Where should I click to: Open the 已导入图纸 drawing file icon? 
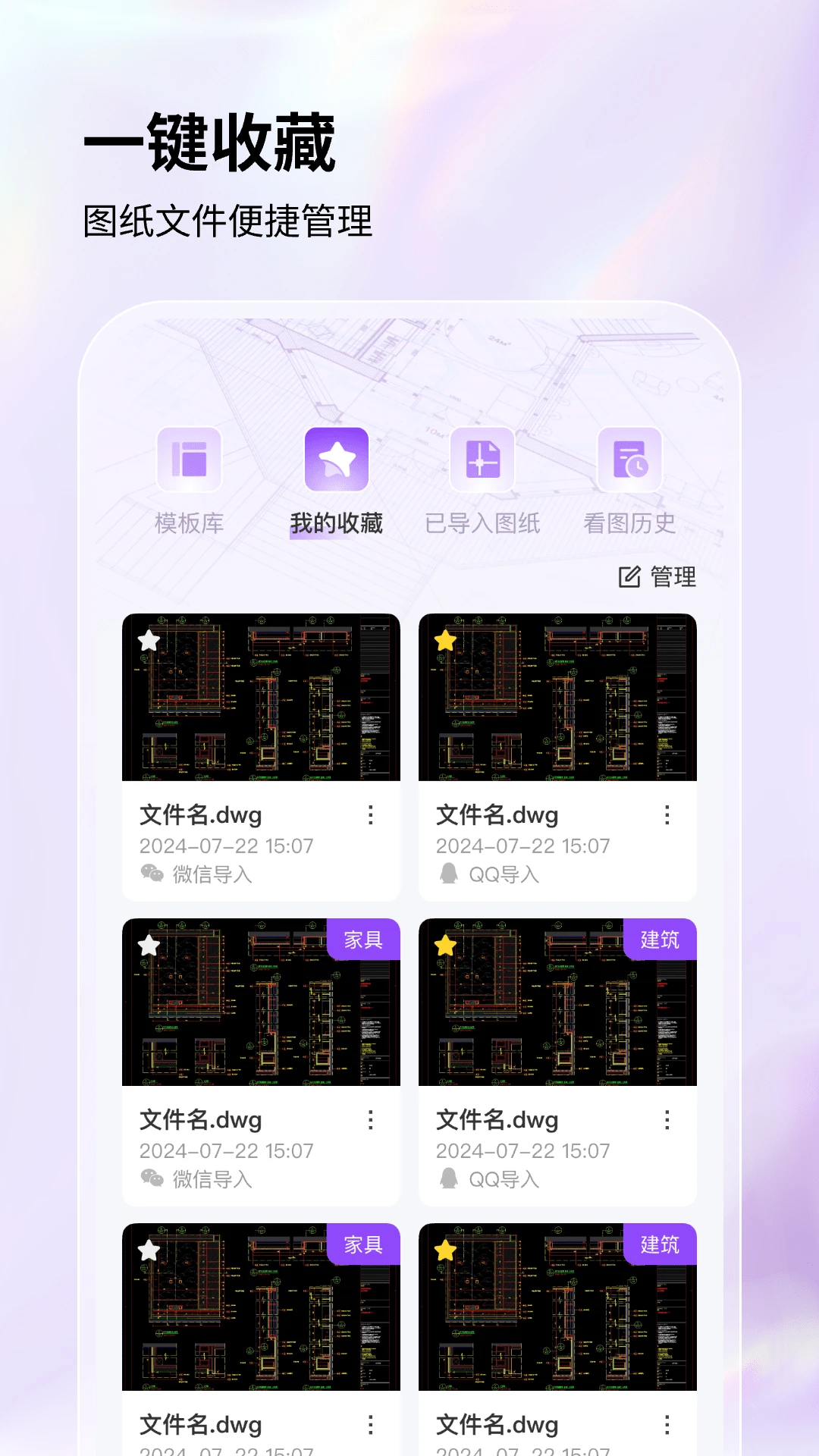(x=484, y=460)
